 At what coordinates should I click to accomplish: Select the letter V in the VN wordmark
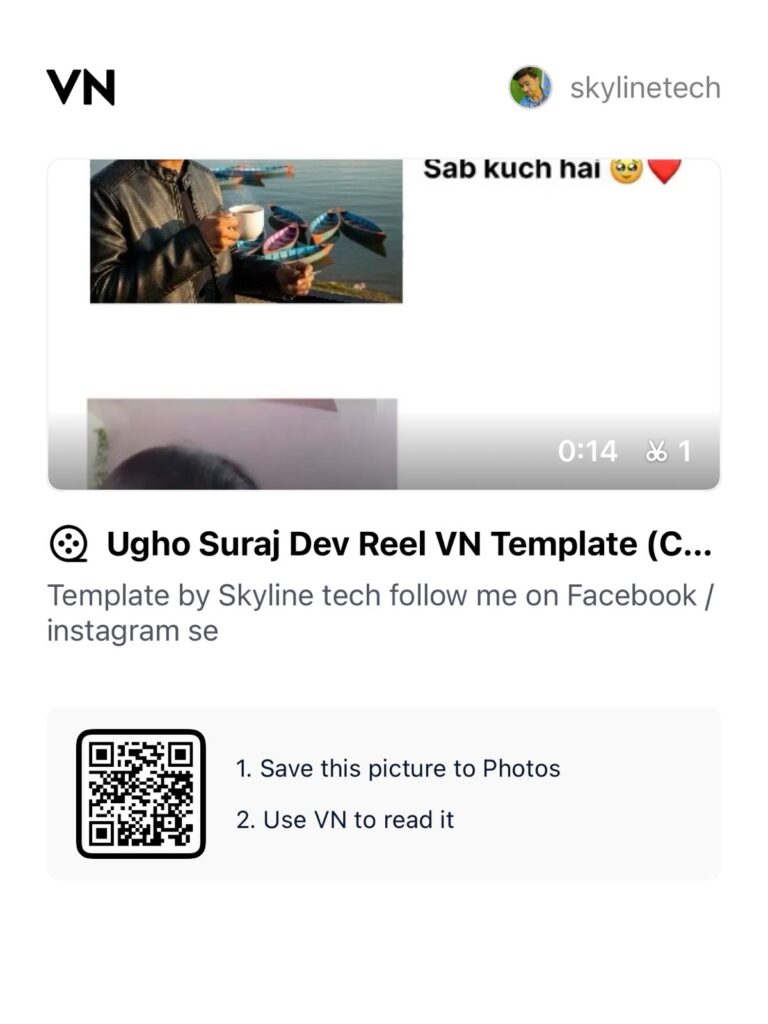63,88
